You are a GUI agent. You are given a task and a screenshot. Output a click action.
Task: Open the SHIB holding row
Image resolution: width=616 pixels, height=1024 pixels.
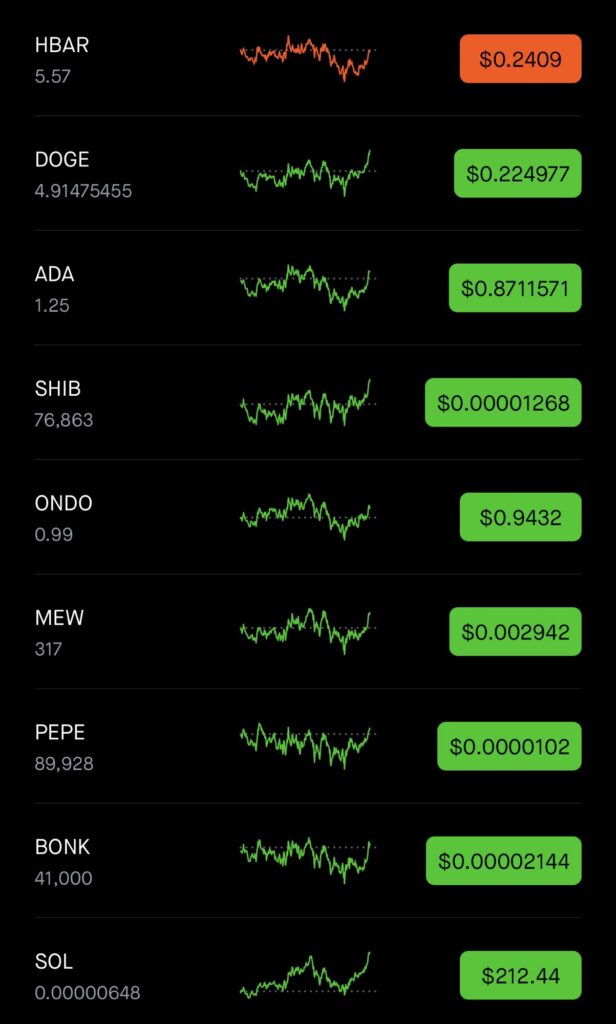click(x=308, y=402)
